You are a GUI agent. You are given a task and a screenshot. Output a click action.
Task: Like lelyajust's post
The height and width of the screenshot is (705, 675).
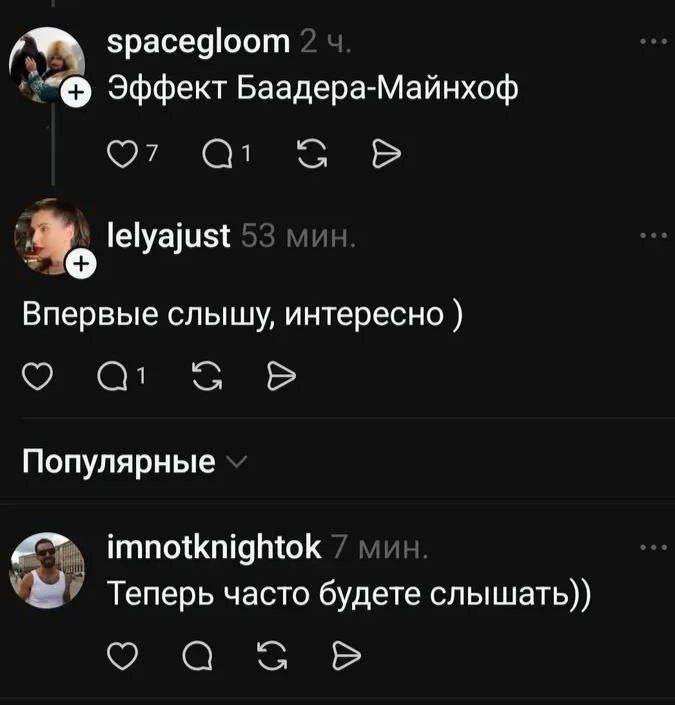point(37,376)
